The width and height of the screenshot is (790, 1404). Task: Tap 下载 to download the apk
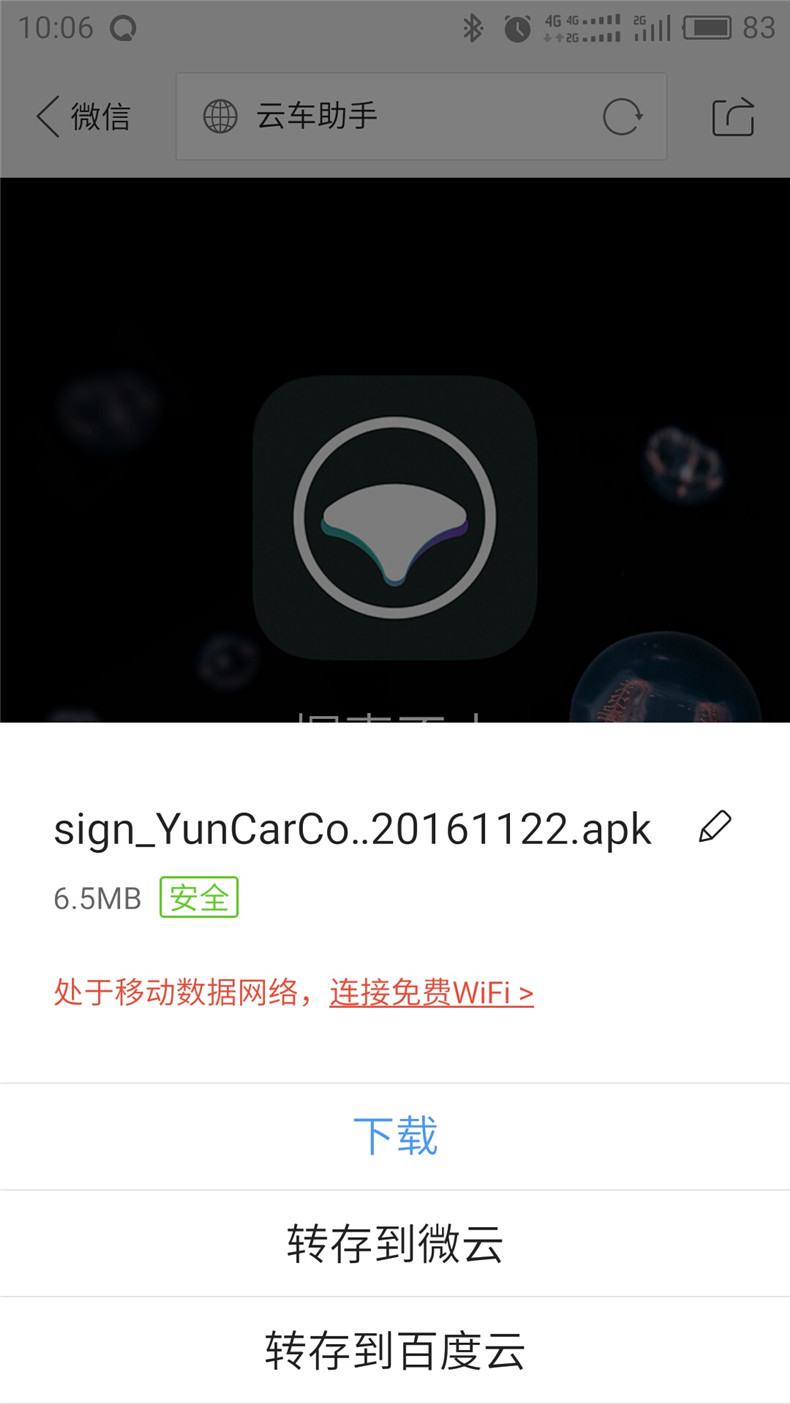click(395, 1136)
